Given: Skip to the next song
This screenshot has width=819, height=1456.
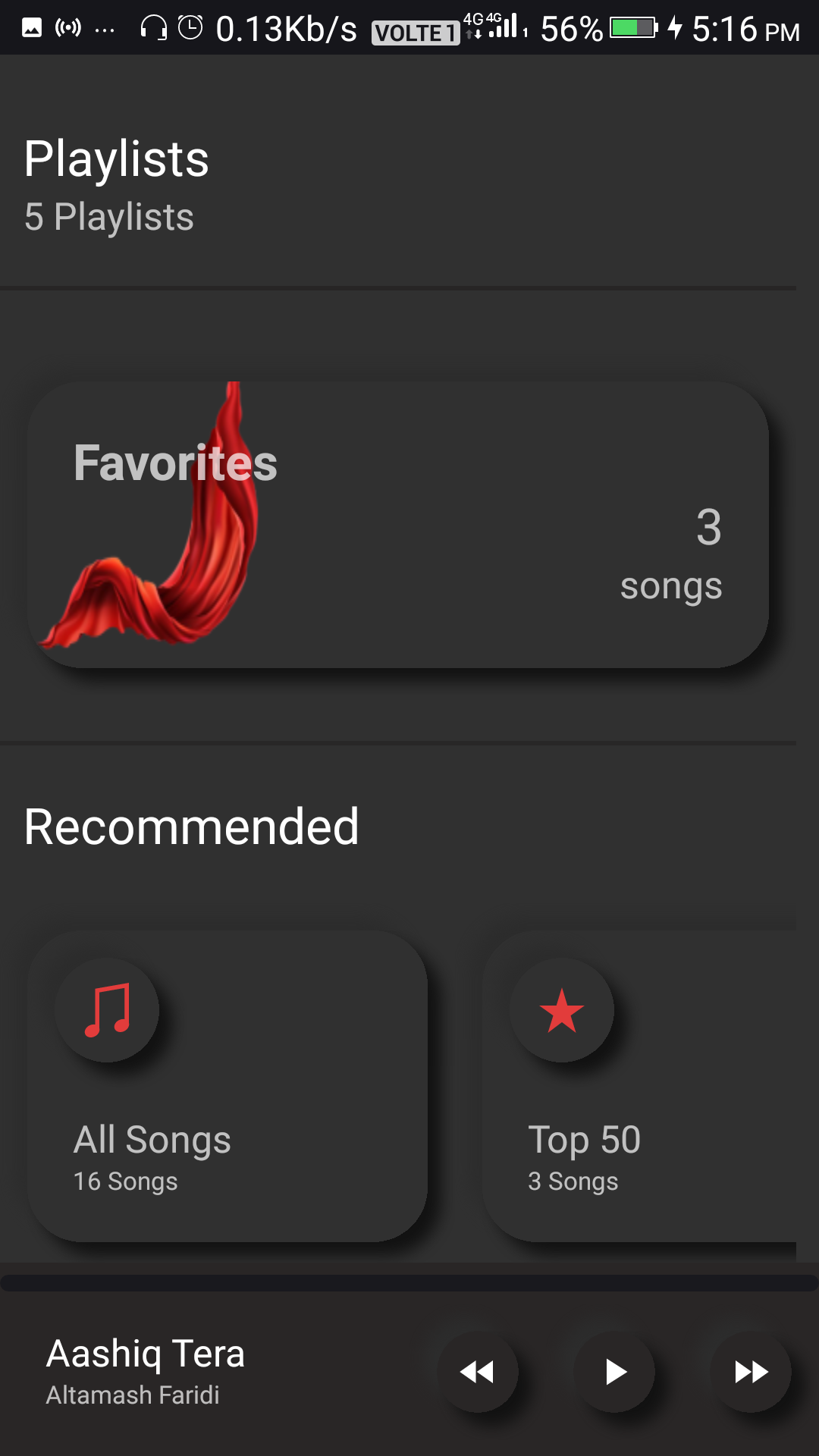Looking at the screenshot, I should click(752, 1371).
